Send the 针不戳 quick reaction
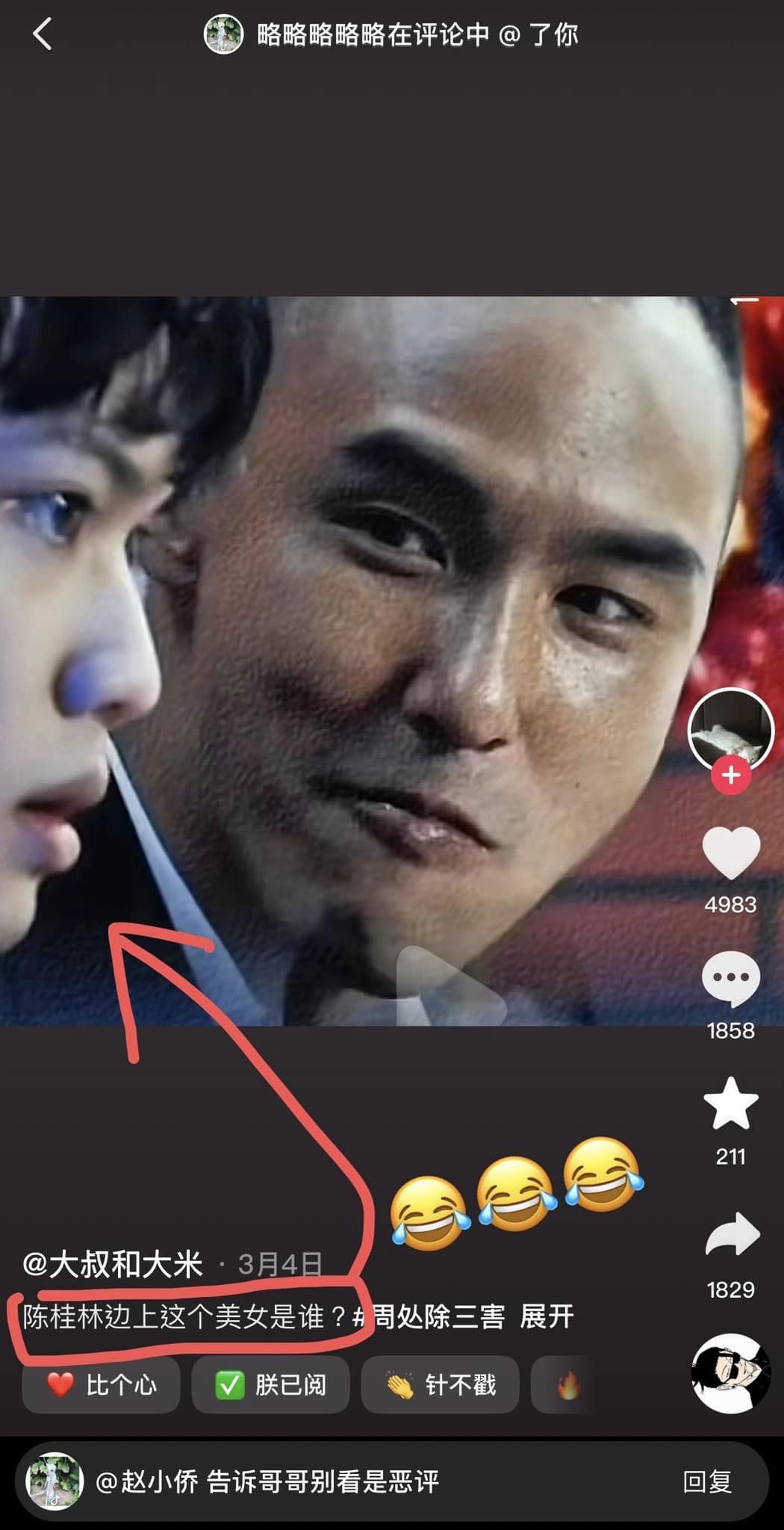This screenshot has width=784, height=1530. (x=440, y=1385)
